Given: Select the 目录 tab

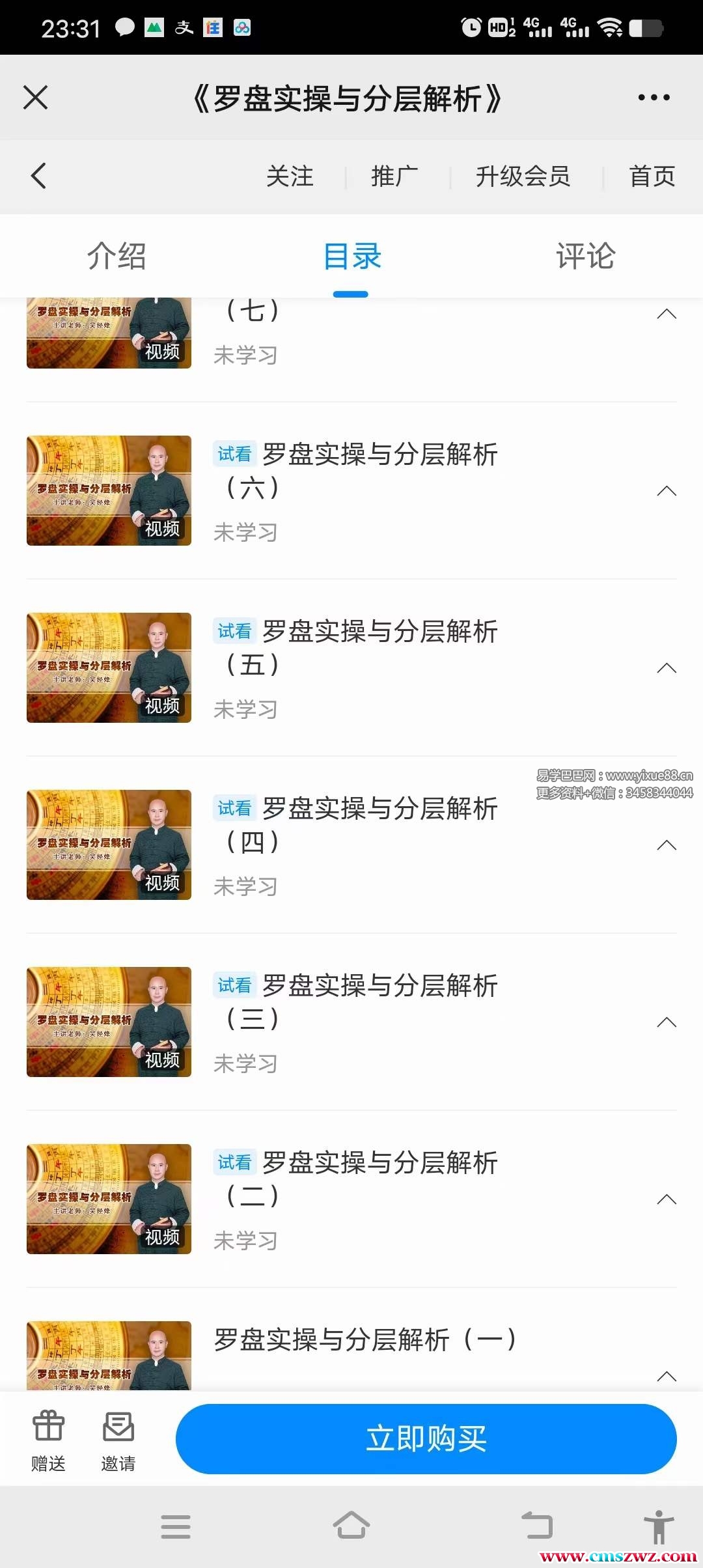Looking at the screenshot, I should coord(351,256).
